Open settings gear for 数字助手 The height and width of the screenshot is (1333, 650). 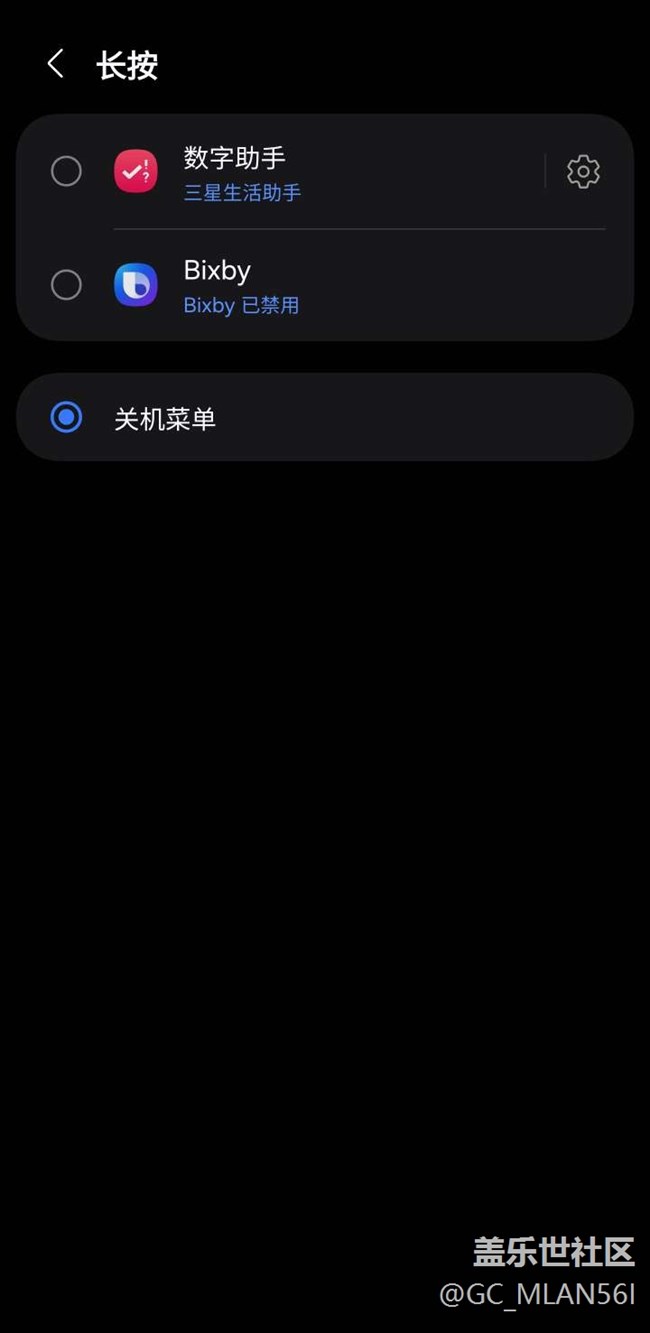[x=583, y=172]
